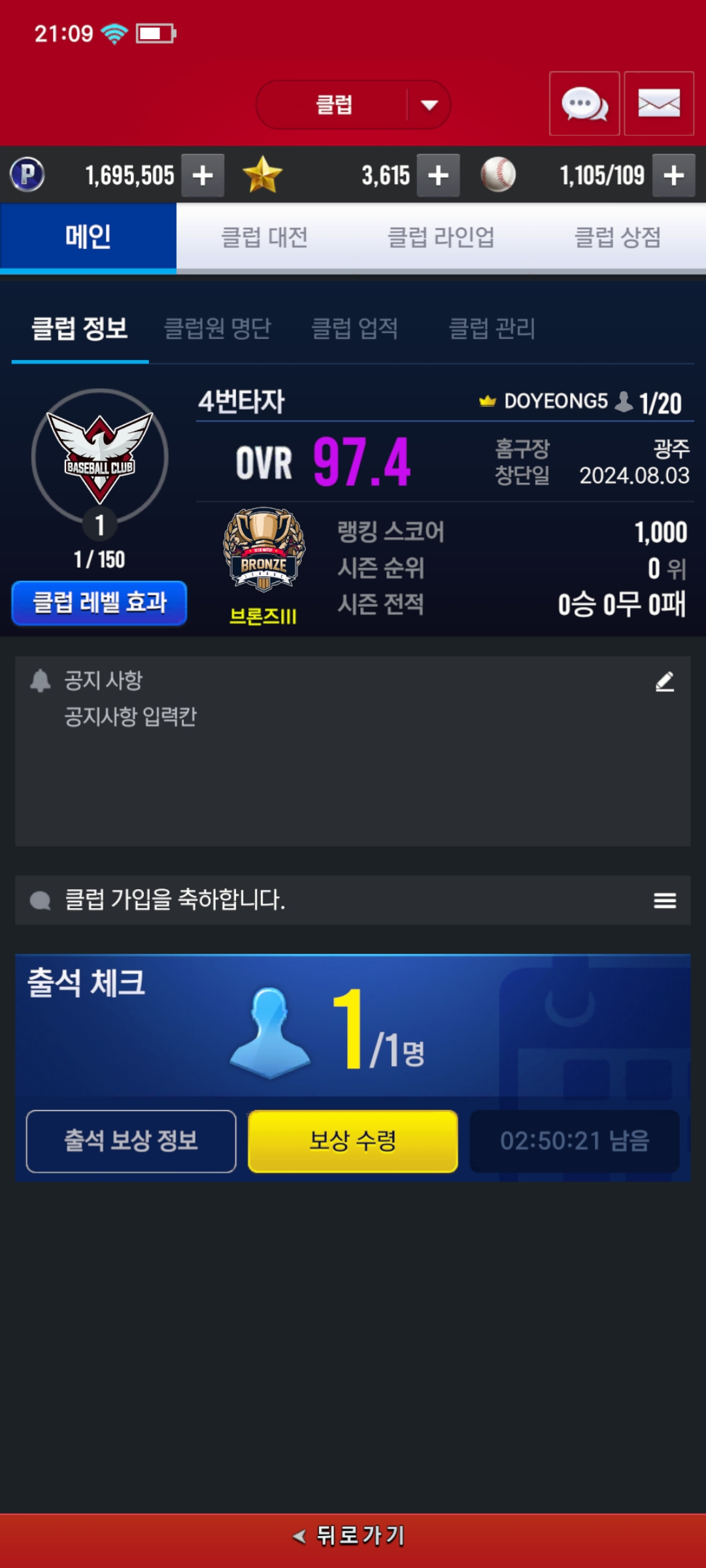This screenshot has width=706, height=1568.
Task: Add more stars with plus button
Action: coord(438,175)
